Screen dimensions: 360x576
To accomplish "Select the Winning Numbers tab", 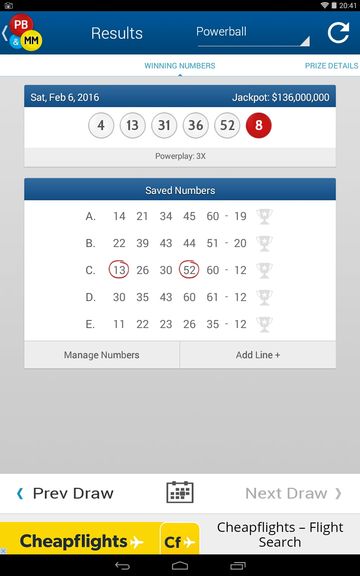I will tap(180, 66).
